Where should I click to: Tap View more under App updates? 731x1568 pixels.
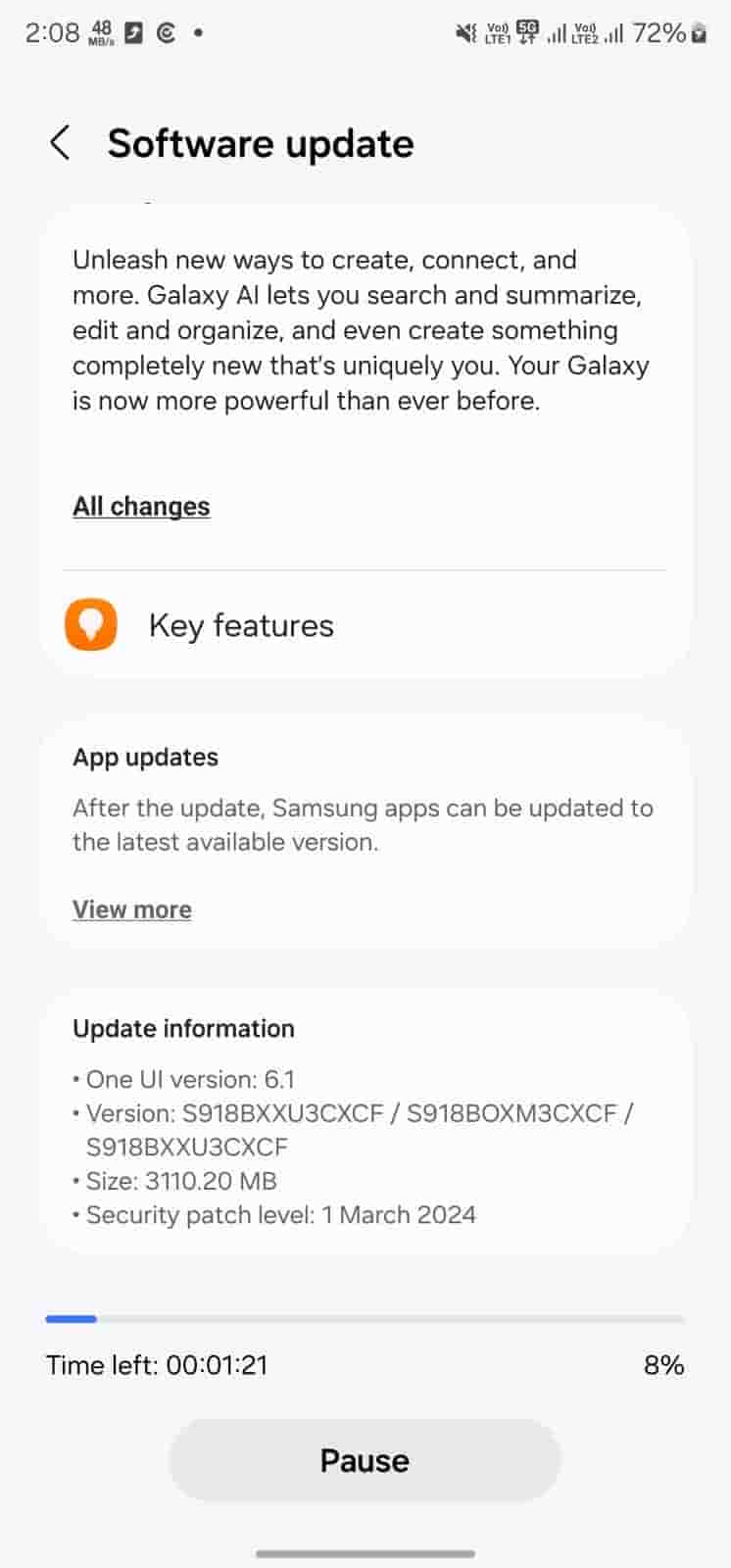132,909
